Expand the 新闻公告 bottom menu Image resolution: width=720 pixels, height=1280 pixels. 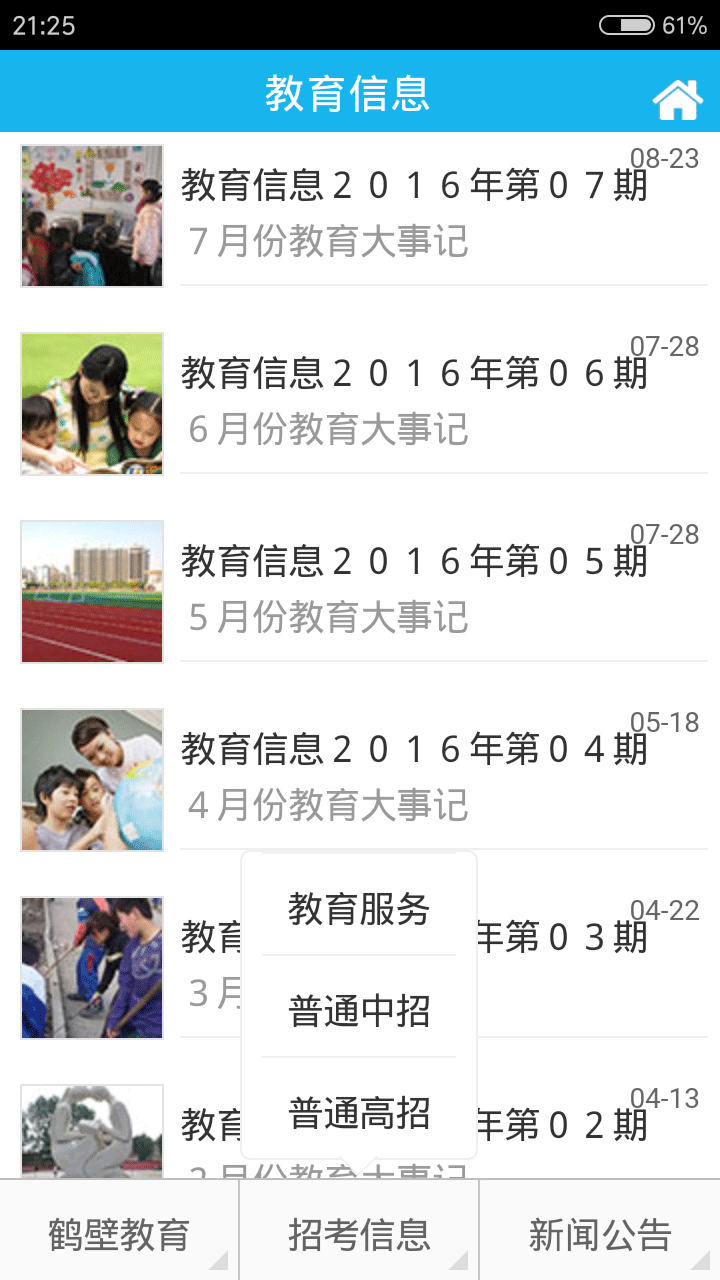(599, 1235)
